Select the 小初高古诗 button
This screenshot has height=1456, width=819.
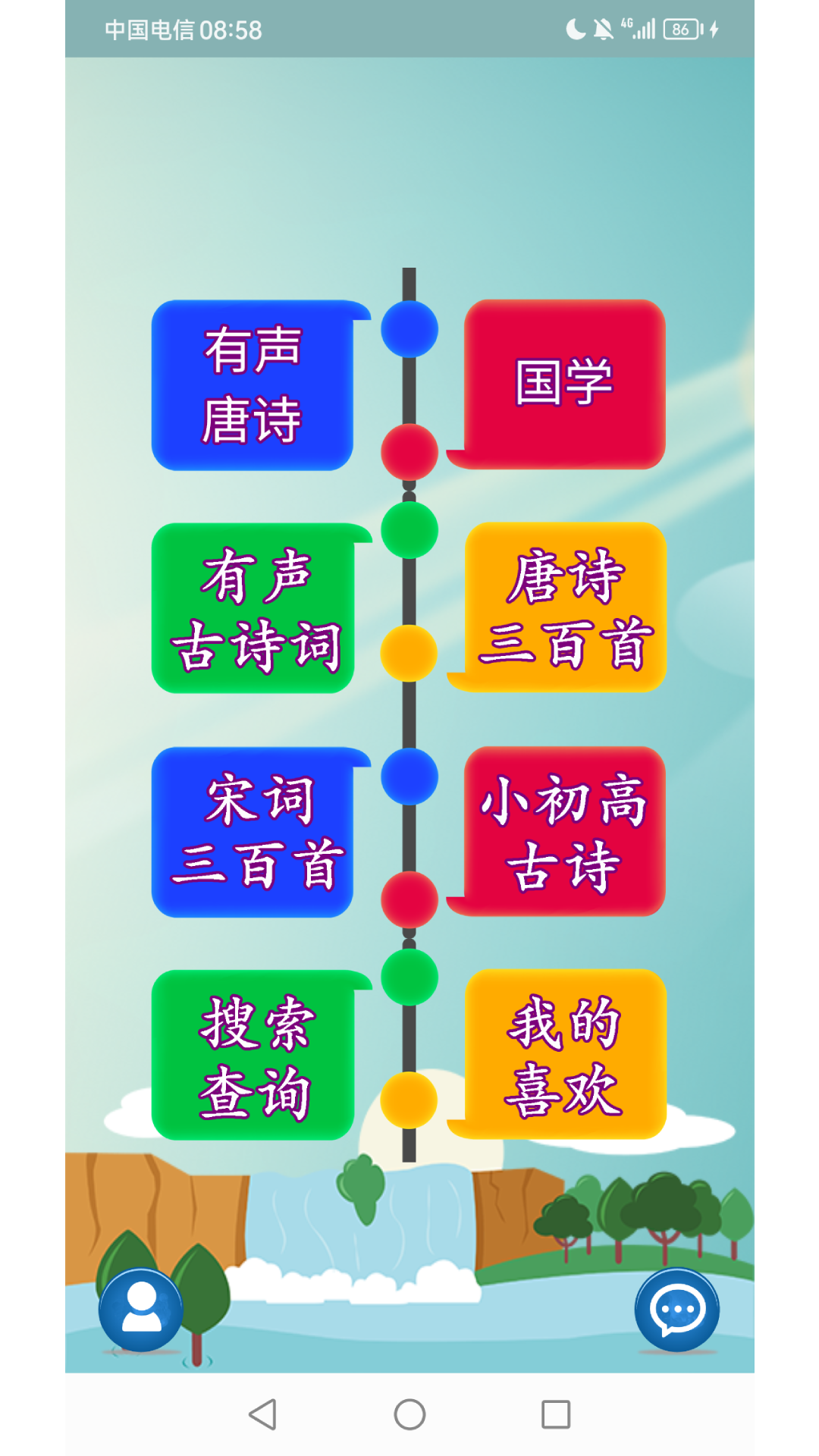tap(565, 831)
